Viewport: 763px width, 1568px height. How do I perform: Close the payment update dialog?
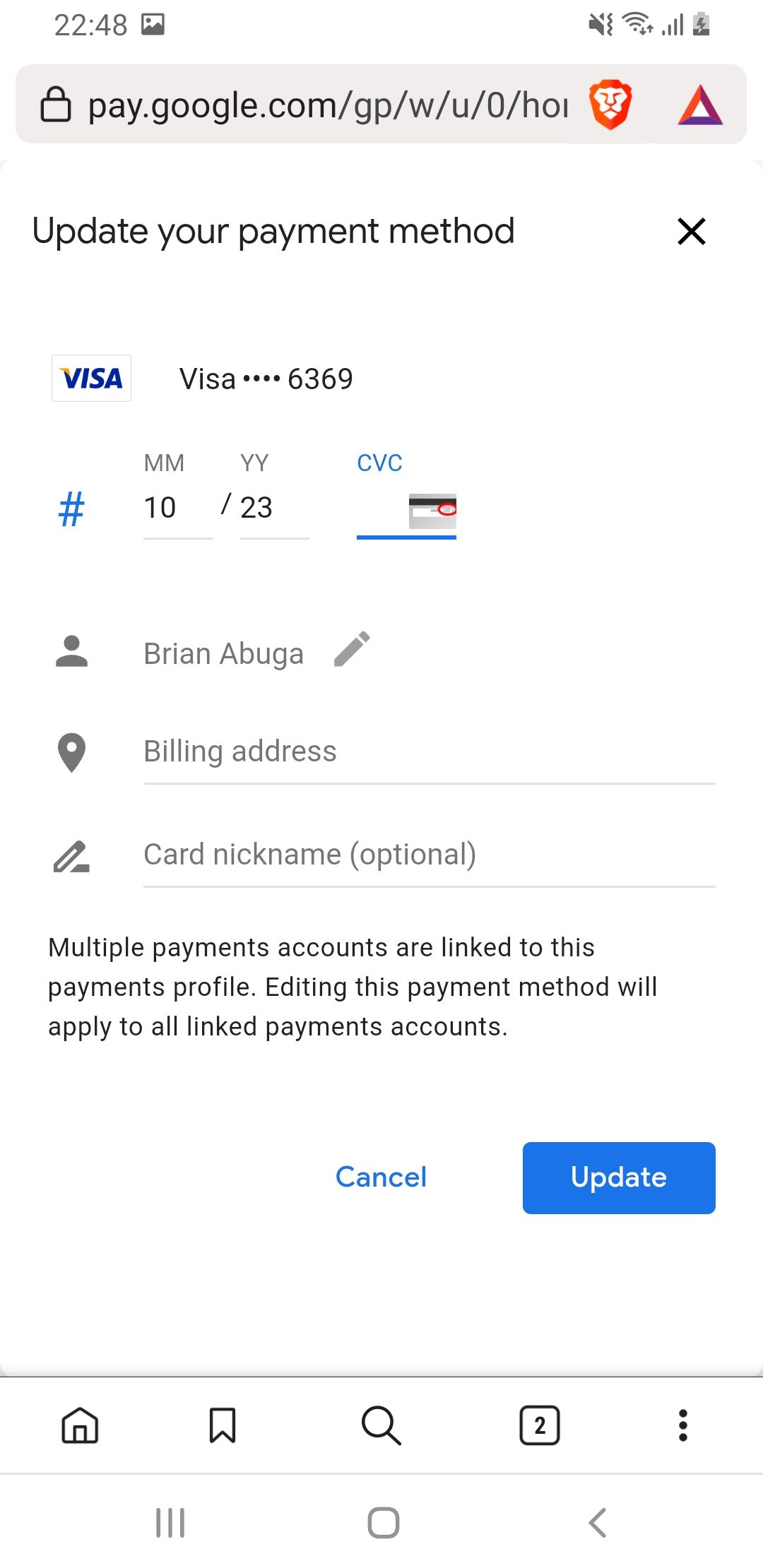pyautogui.click(x=690, y=231)
